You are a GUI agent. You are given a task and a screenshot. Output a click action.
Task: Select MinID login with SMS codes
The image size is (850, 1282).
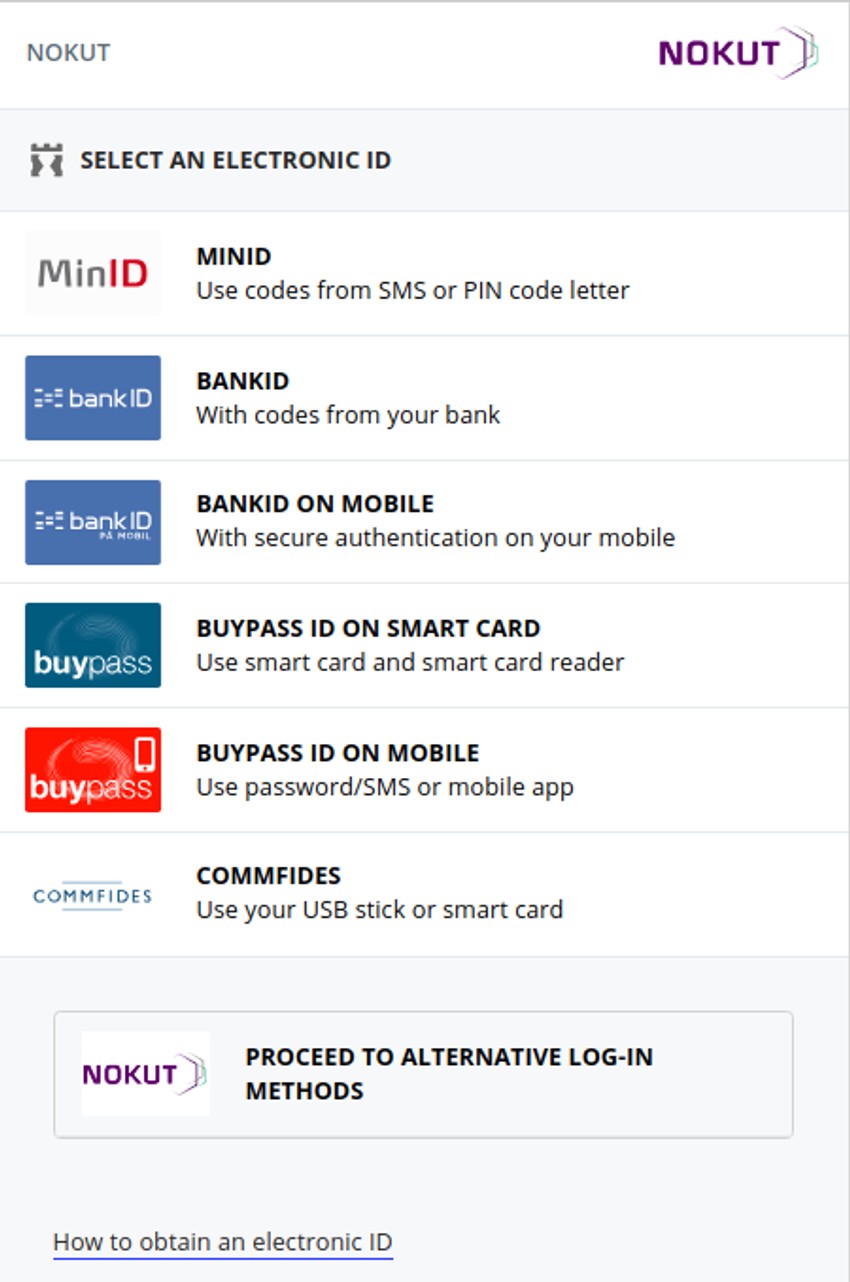pos(412,273)
